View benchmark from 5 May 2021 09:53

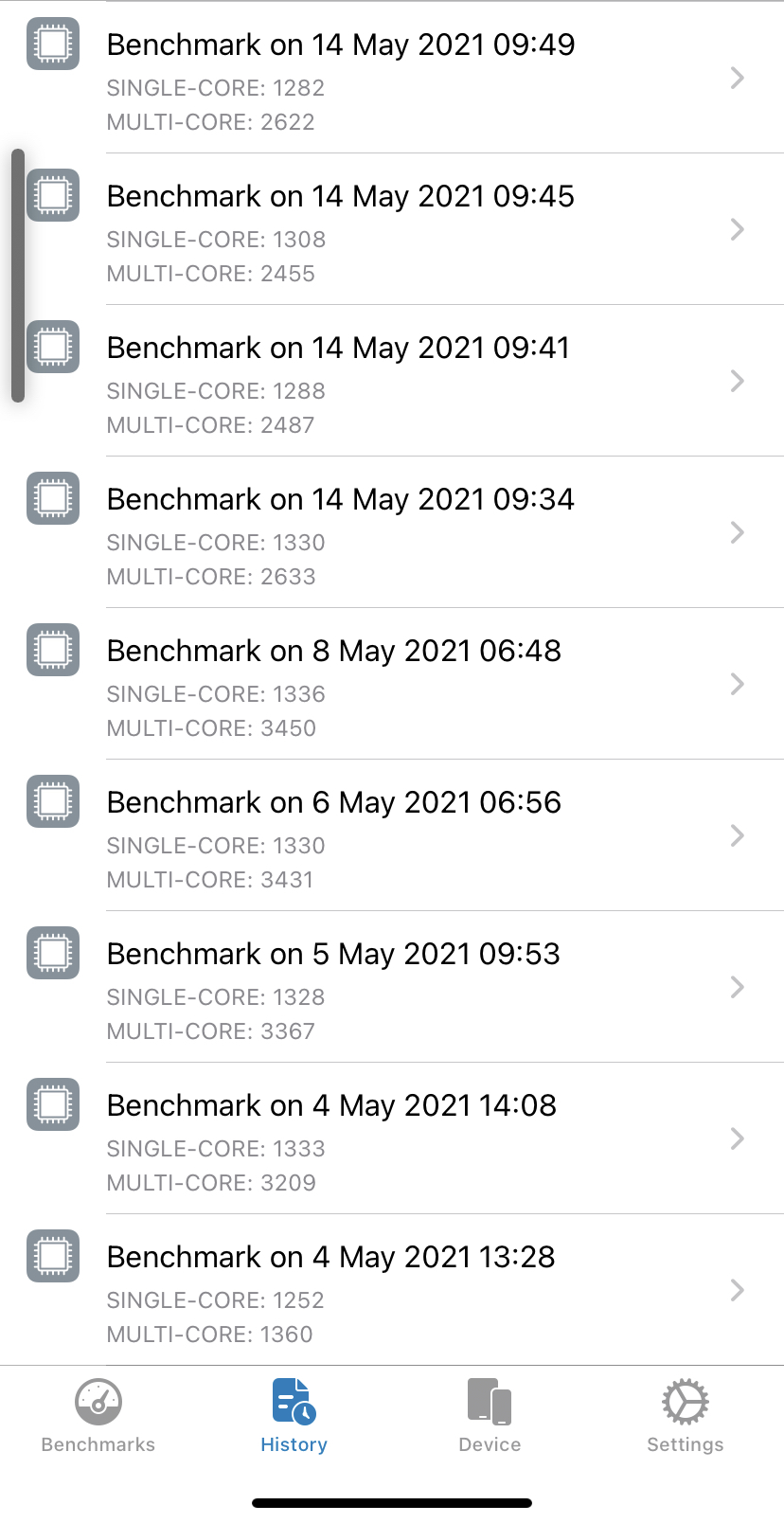coord(392,989)
